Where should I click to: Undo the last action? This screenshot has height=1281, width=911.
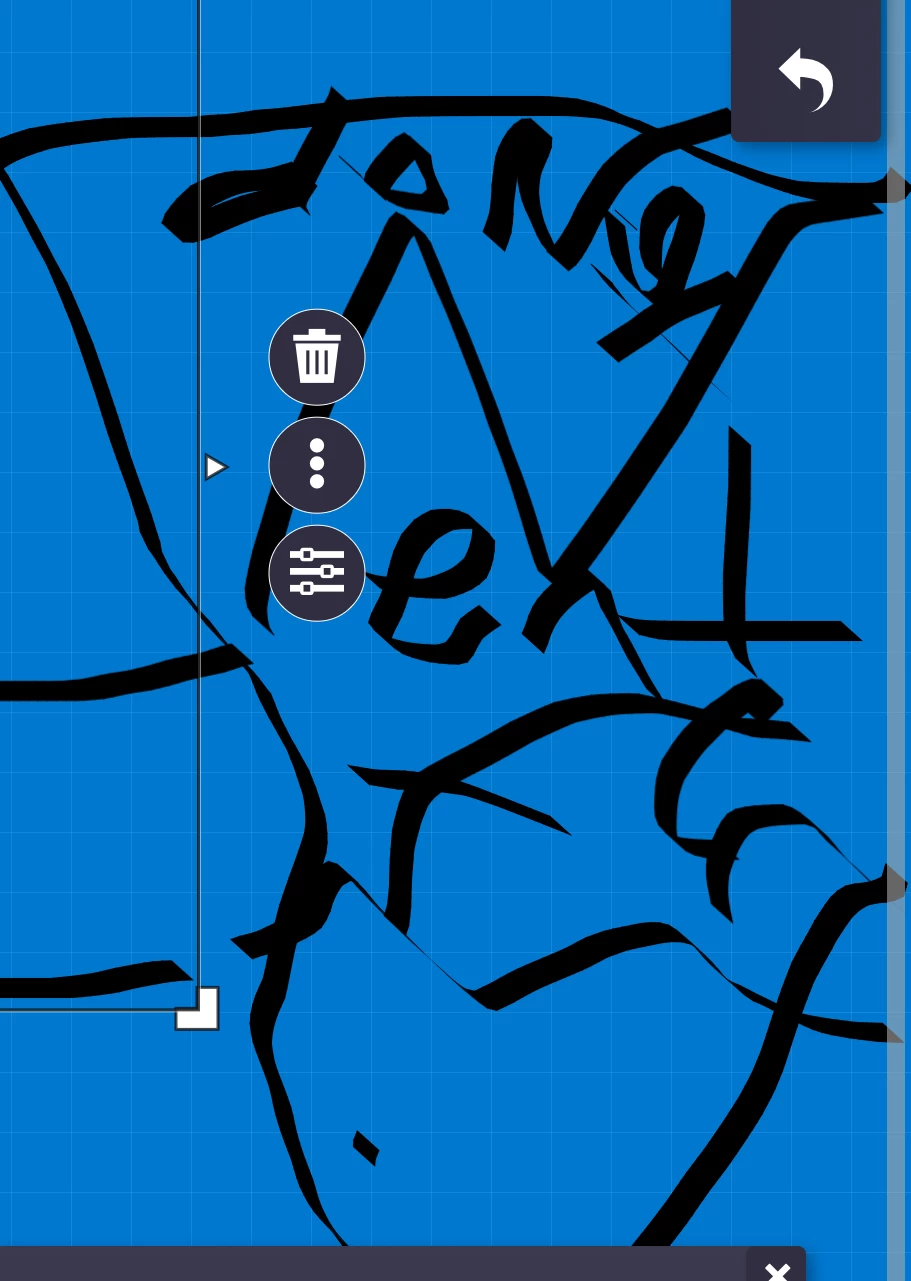coord(806,78)
